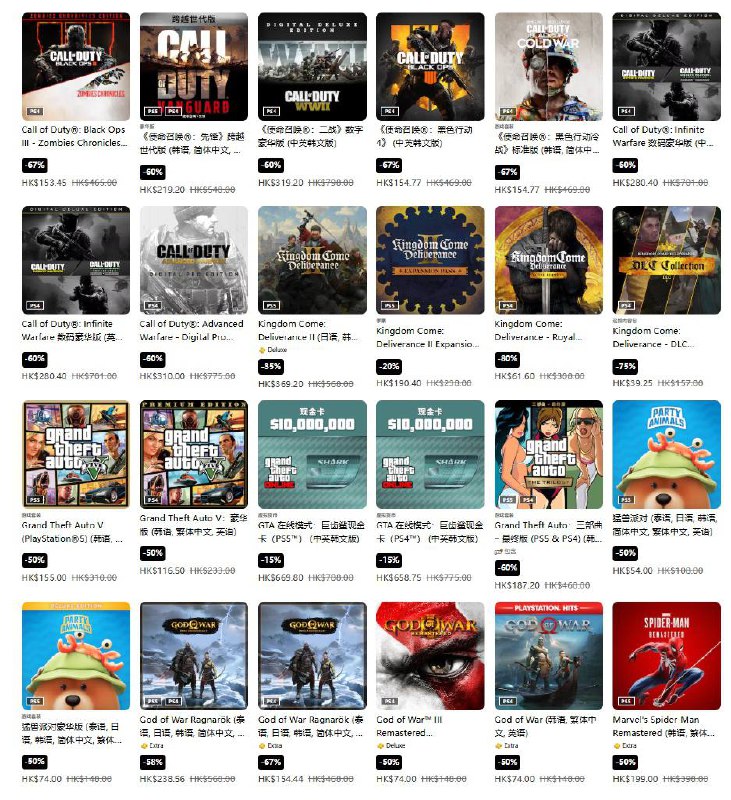Open the Black Ops Cold War product
The image size is (731, 800).
(549, 67)
